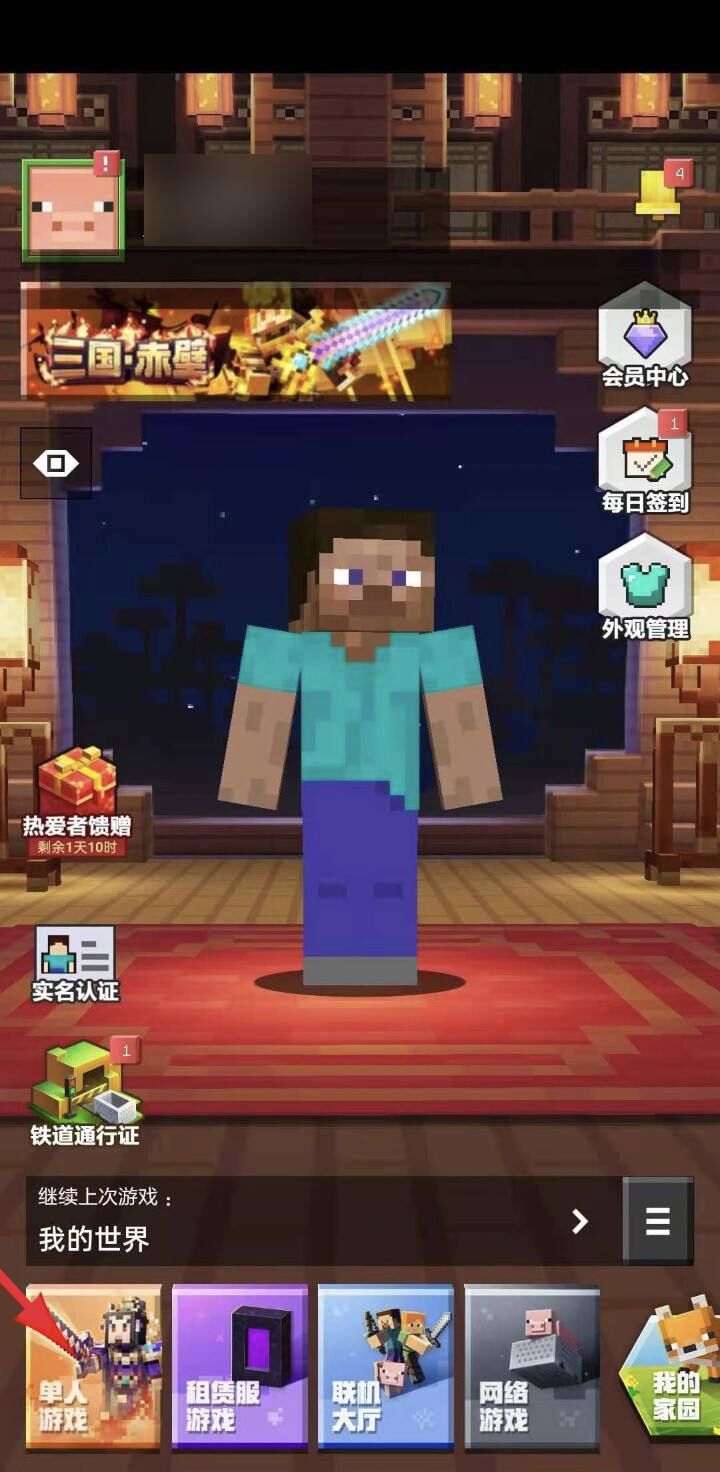Select 租赁服游戏 rental server mode
Viewport: 720px width, 1472px height.
click(x=239, y=1367)
